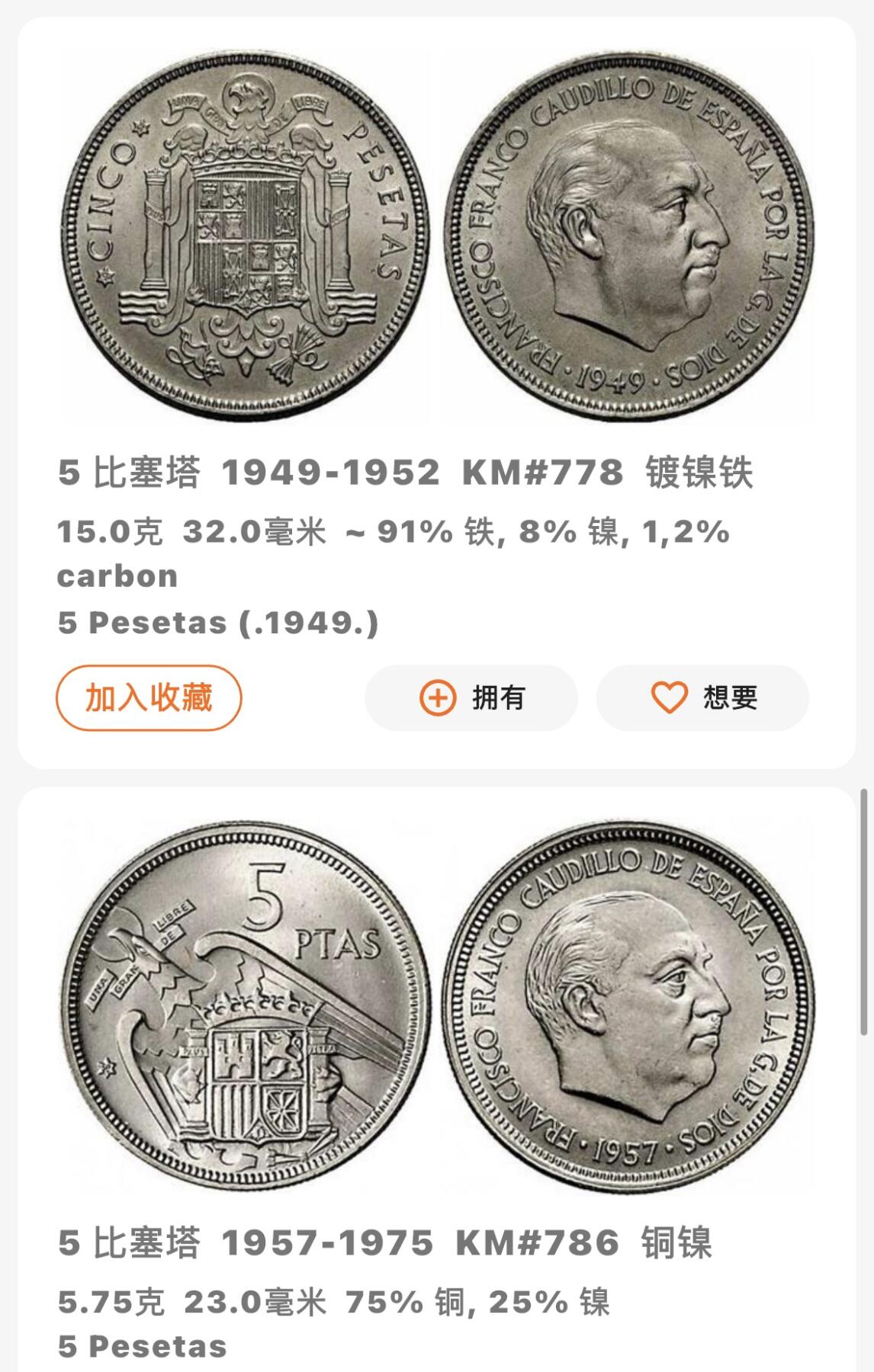Tap the 加入收藏 button for the KM#778 coin

149,697
